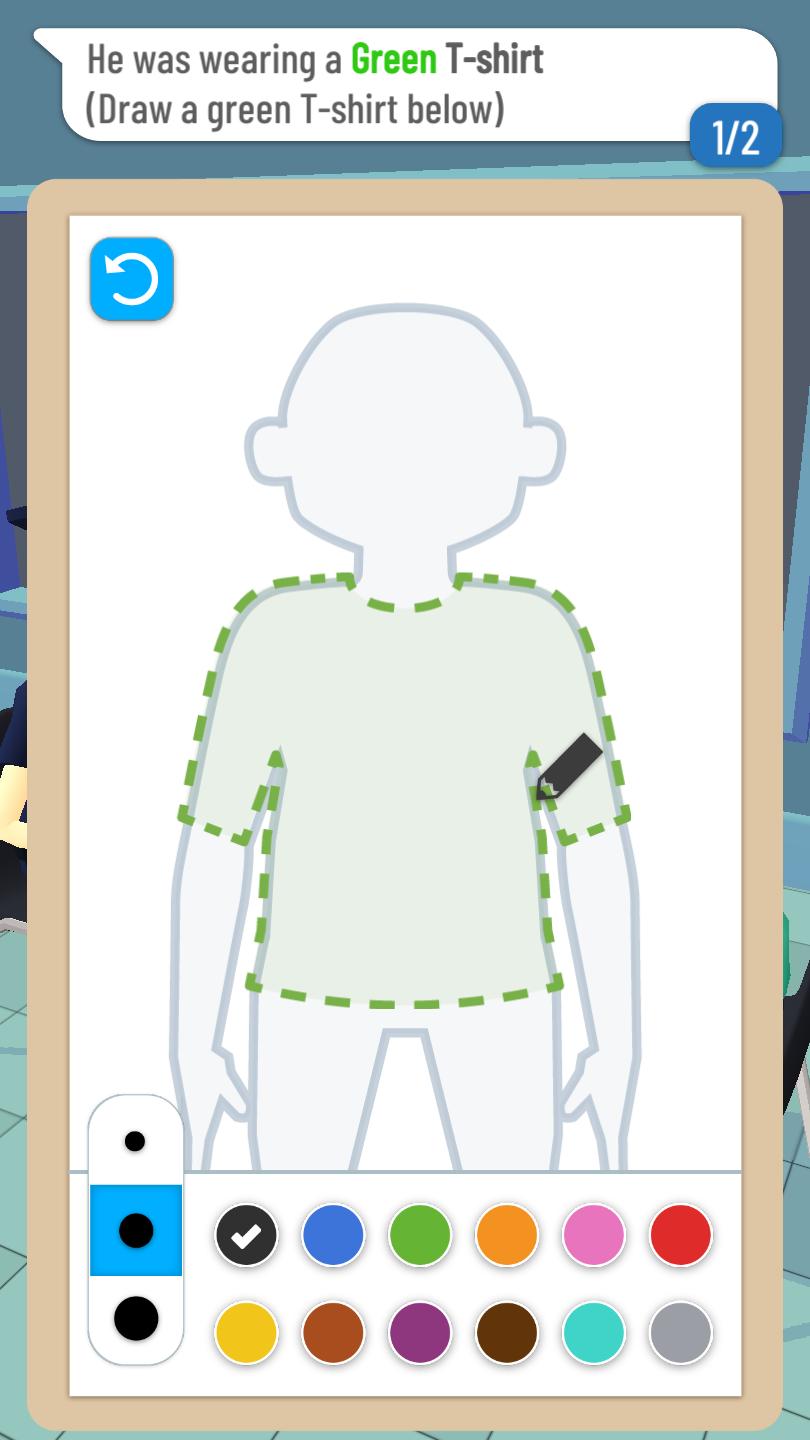Select the black color with checkmark
The image size is (810, 1440).
246,1236
